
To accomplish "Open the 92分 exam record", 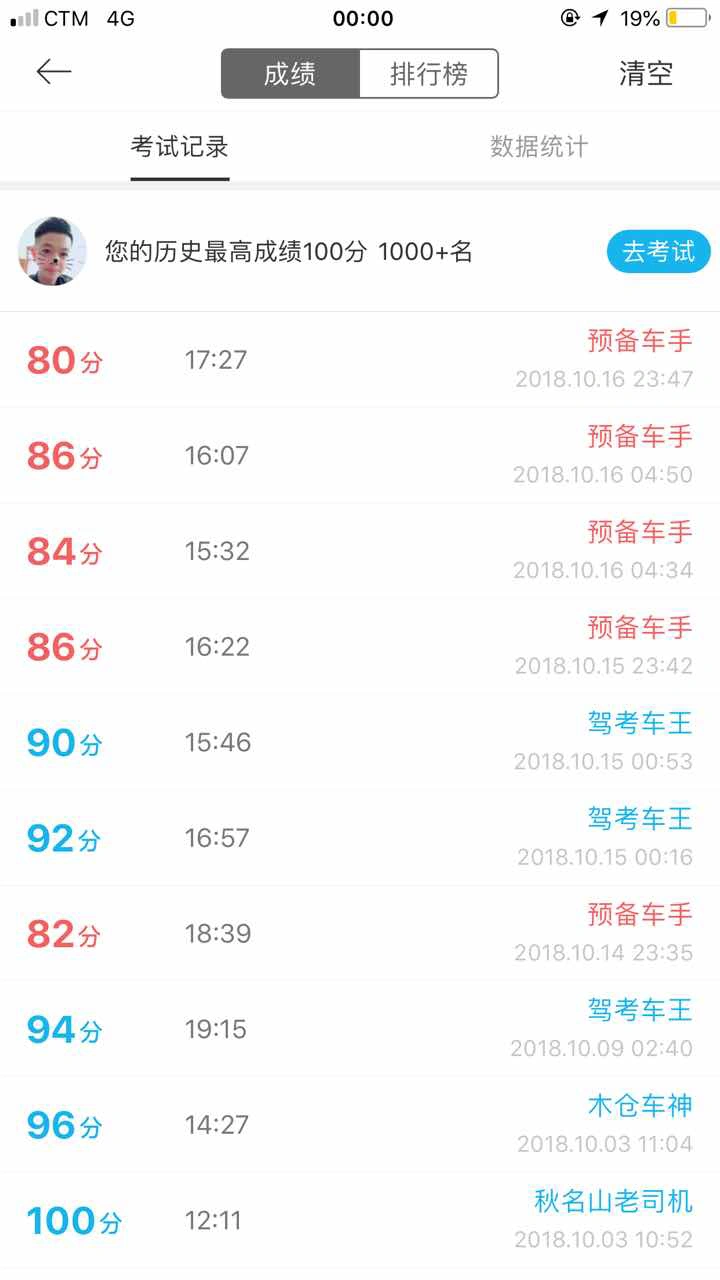I will (x=360, y=838).
